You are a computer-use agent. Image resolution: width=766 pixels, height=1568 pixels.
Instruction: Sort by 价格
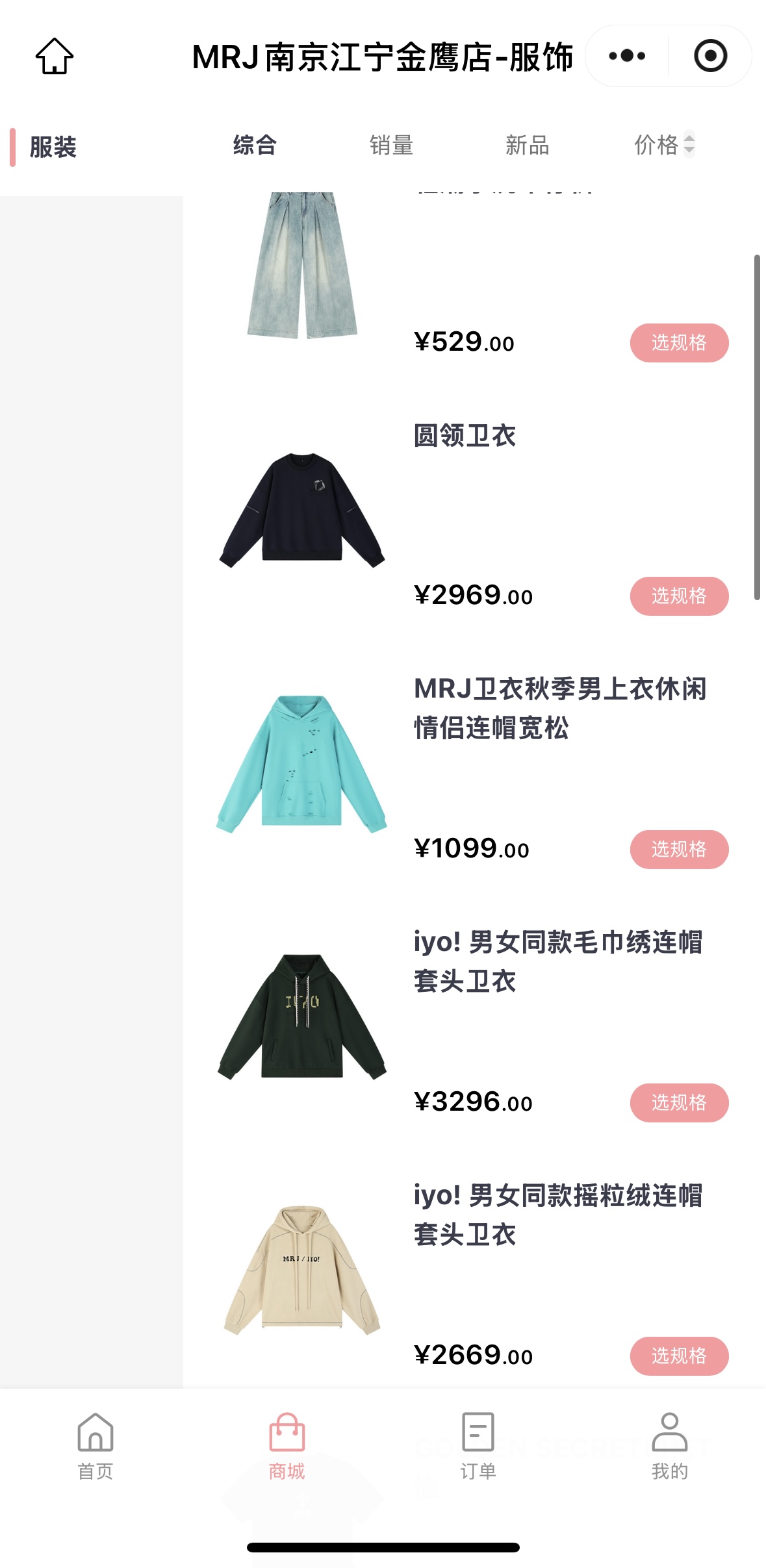tap(663, 145)
